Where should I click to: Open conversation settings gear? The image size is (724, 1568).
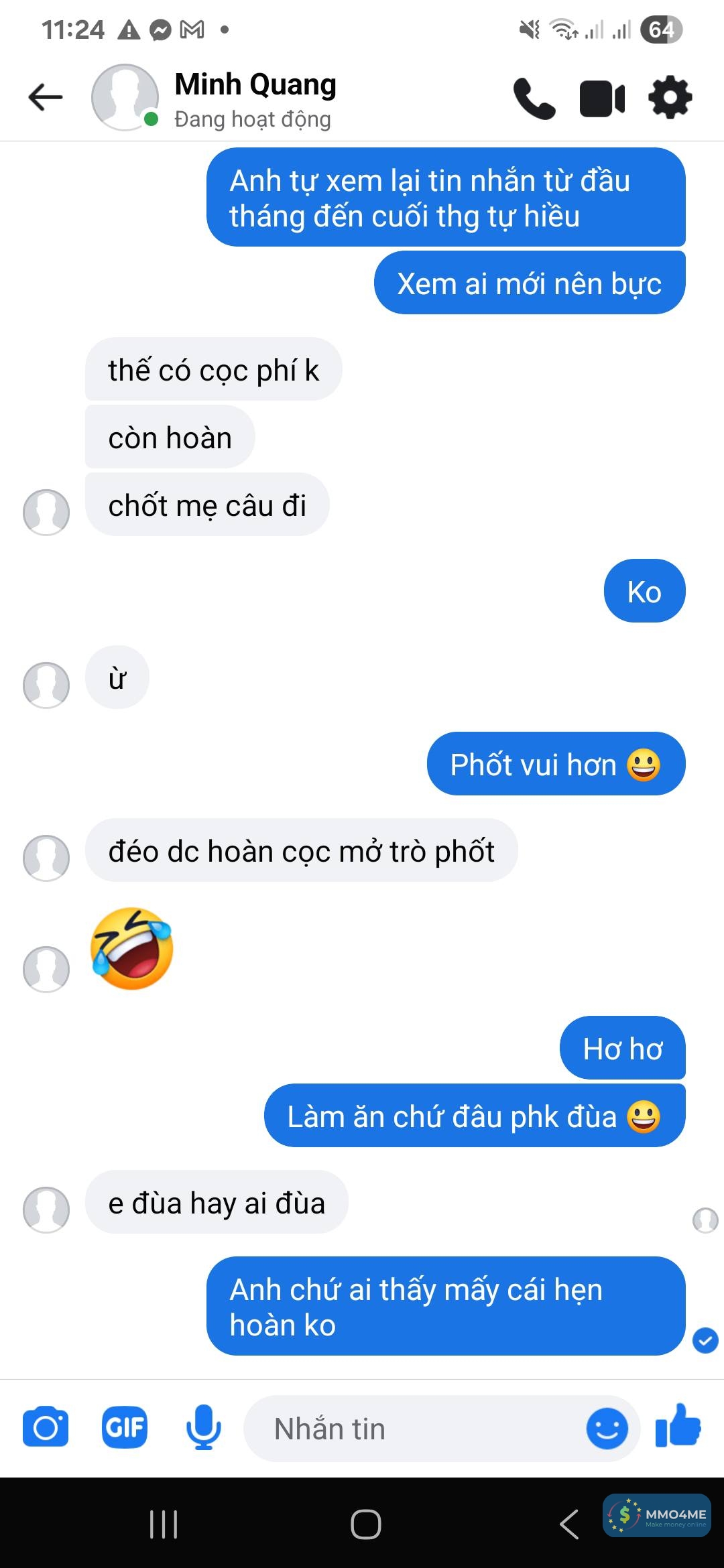pos(670,98)
